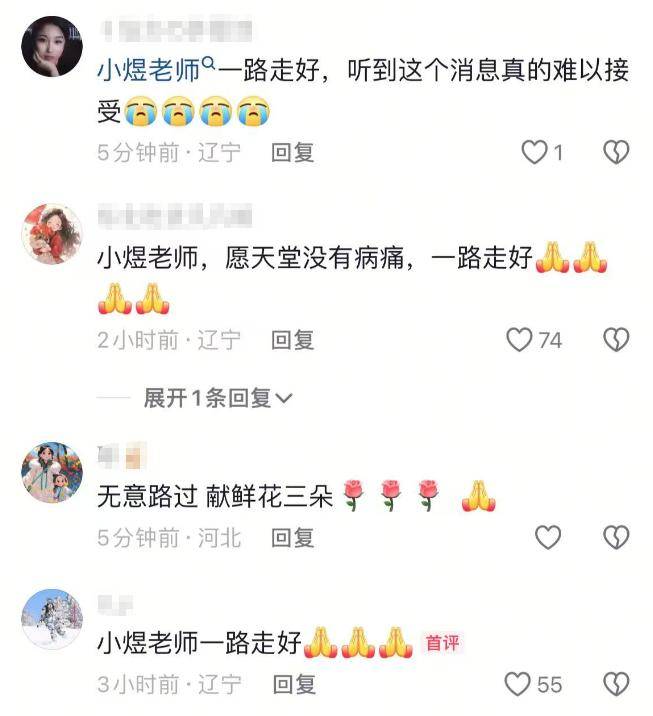The image size is (653, 716).
Task: Like the 首评 comment with 55 likes
Action: coord(517,684)
